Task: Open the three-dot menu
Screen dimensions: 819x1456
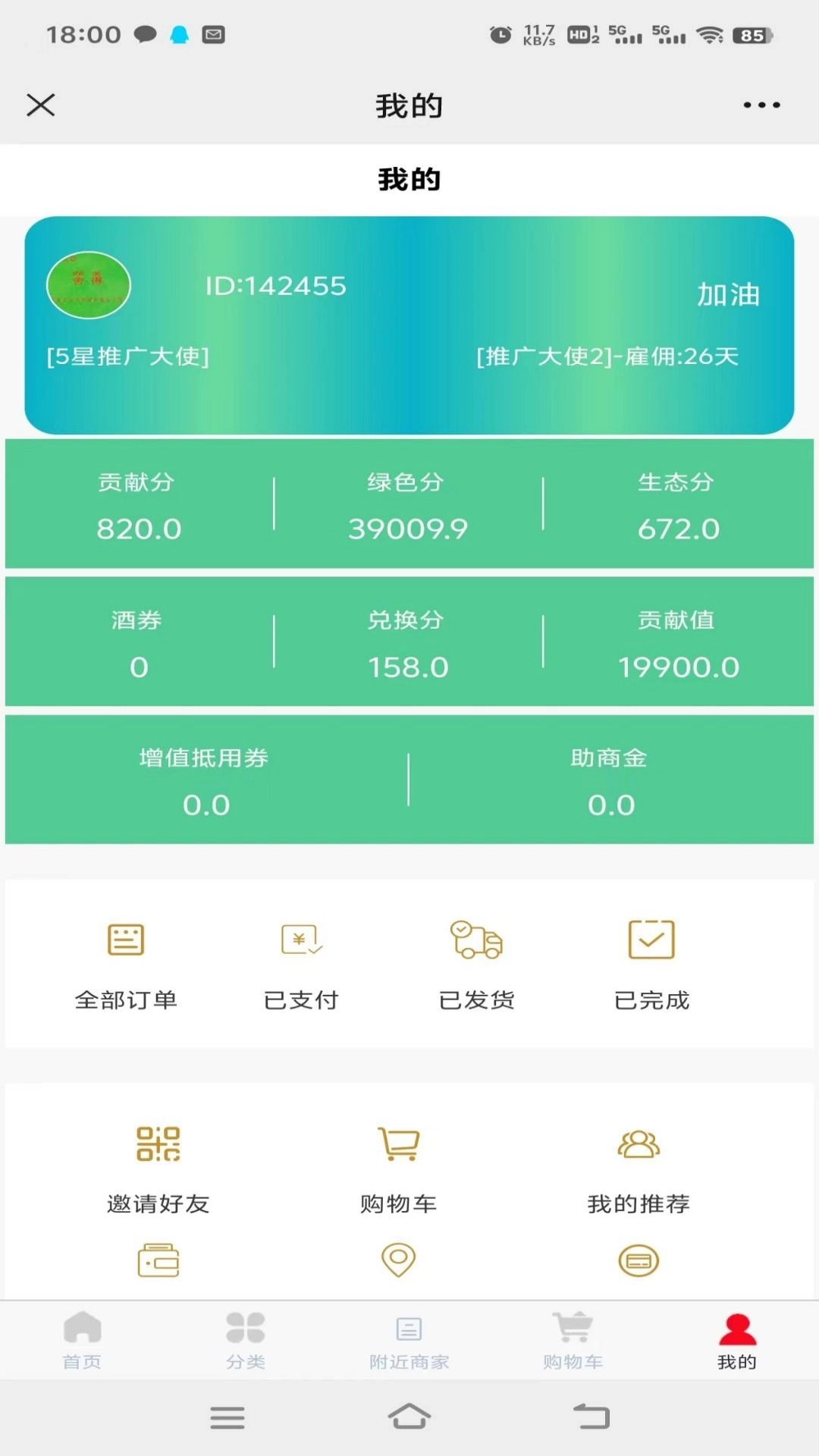Action: pyautogui.click(x=761, y=105)
